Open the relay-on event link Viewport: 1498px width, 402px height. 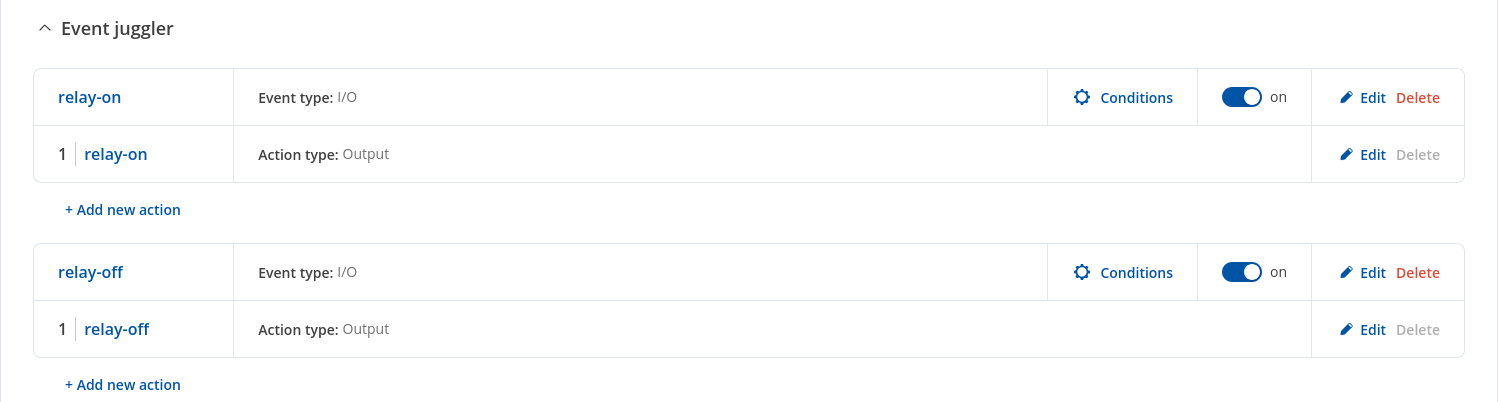[x=90, y=97]
